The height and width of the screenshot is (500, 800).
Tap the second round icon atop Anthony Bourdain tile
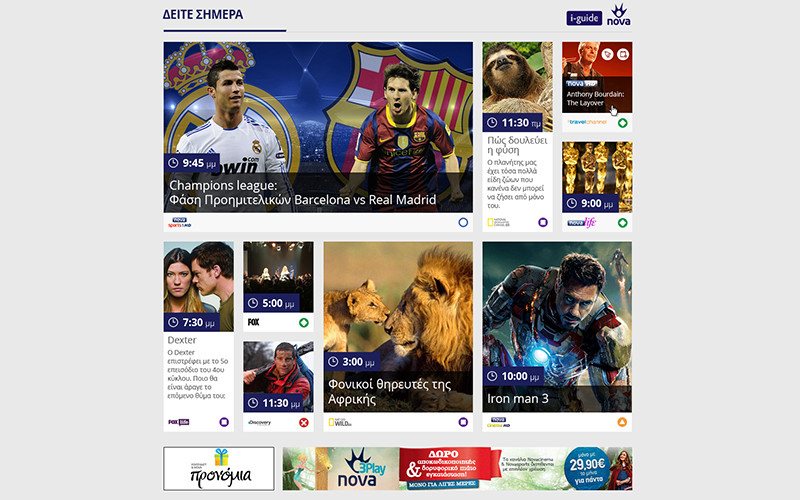(622, 53)
